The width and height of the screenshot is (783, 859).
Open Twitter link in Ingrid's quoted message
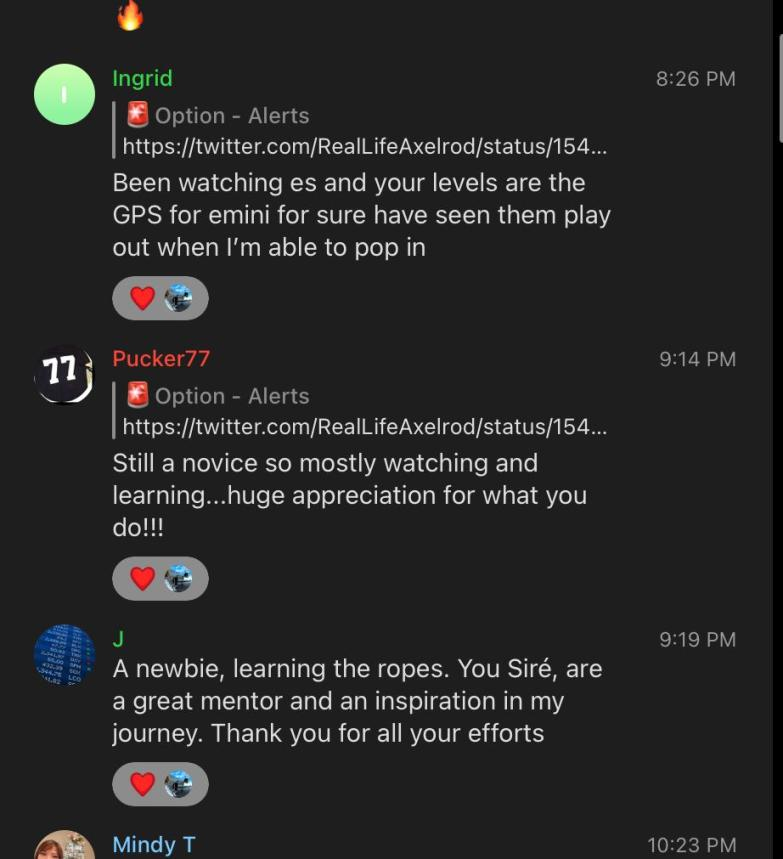364,147
